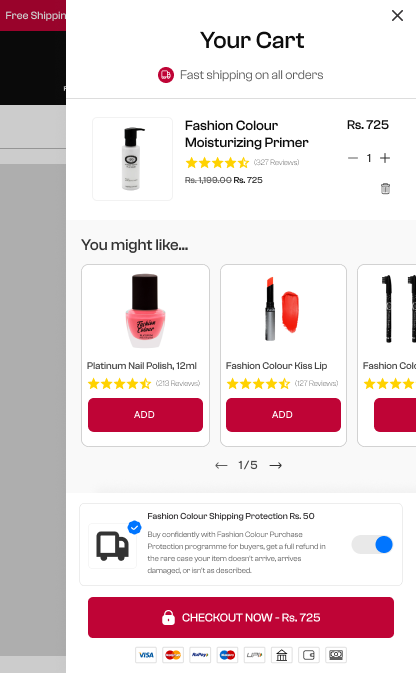Screen dimensions: 416x673
Task: Go to previous recommendation page
Action: coord(221,465)
